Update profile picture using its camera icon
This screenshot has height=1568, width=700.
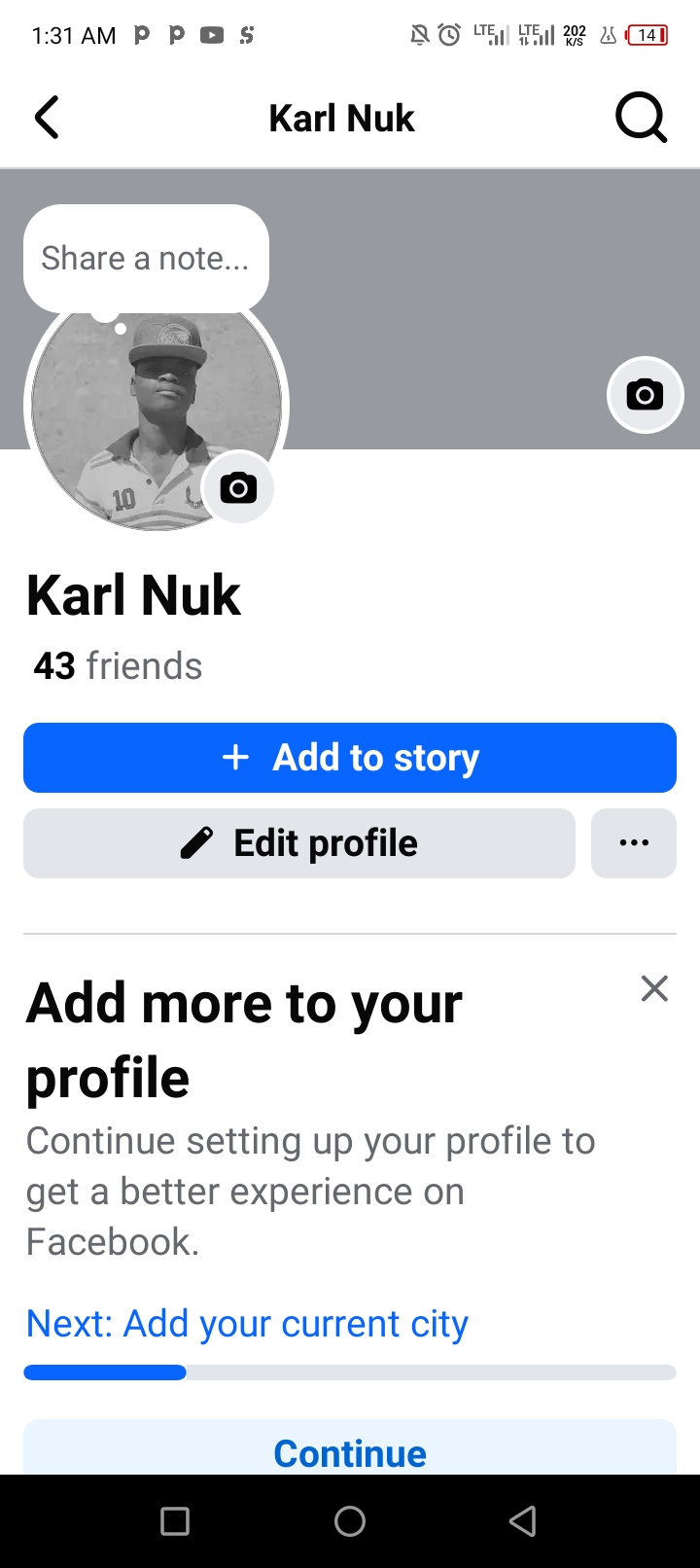click(x=238, y=487)
